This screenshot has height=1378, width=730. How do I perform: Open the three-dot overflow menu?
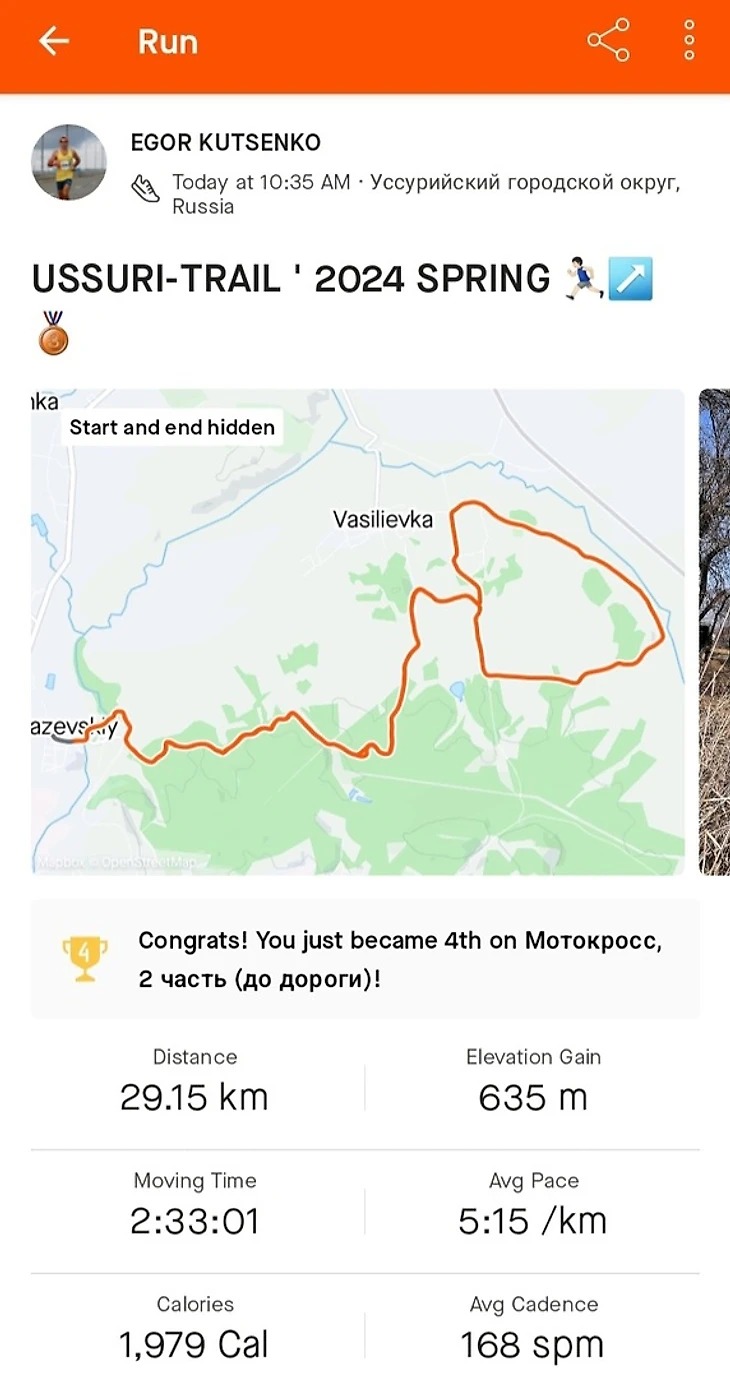click(689, 41)
